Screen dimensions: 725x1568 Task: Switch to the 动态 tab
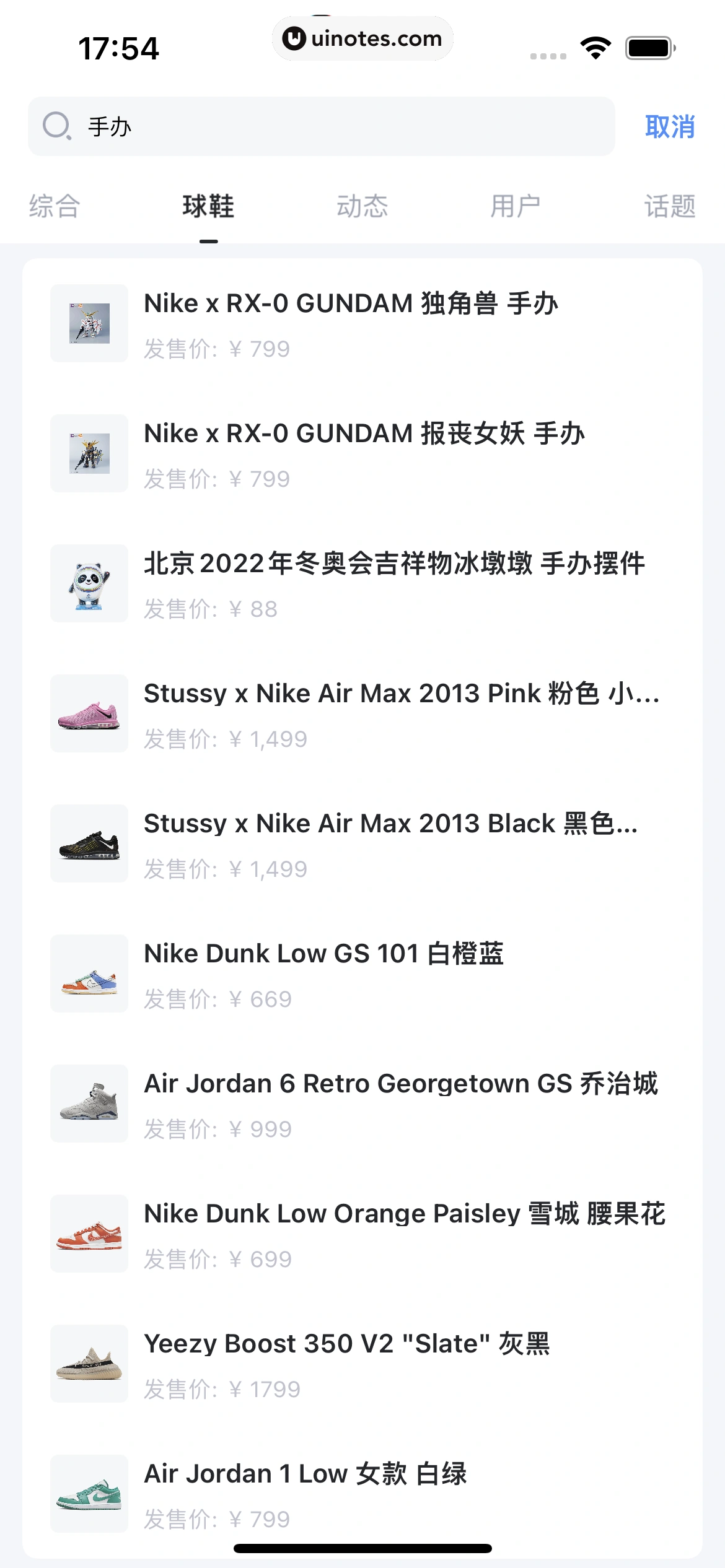[x=362, y=206]
